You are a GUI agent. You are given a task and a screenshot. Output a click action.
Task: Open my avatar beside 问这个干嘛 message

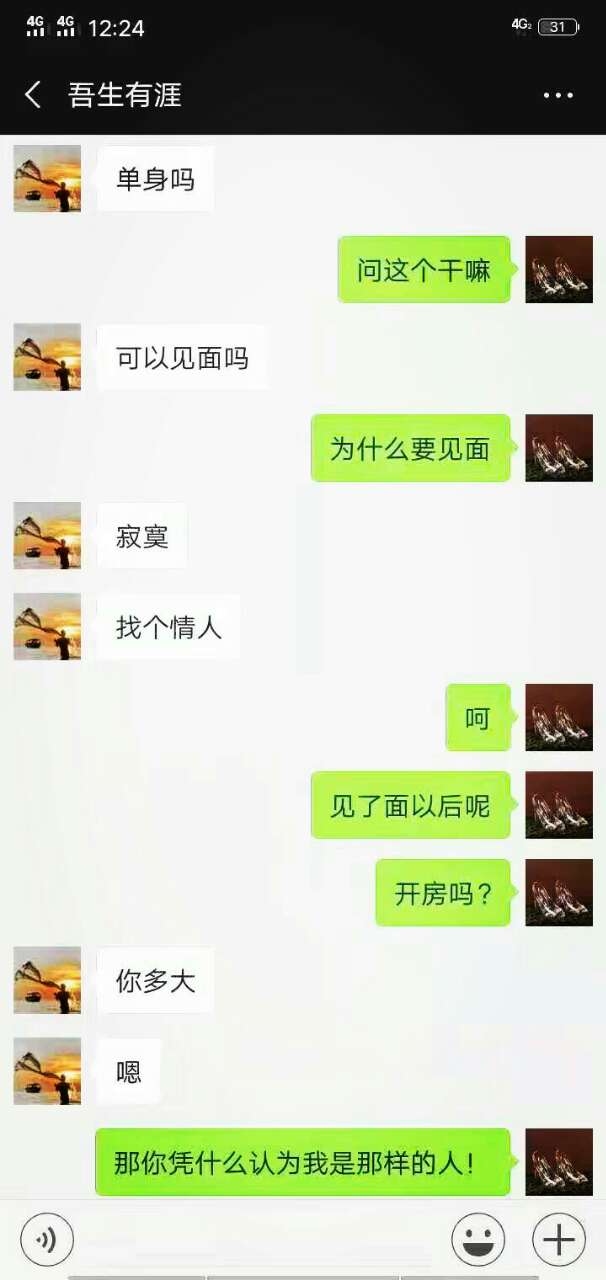pos(559,269)
